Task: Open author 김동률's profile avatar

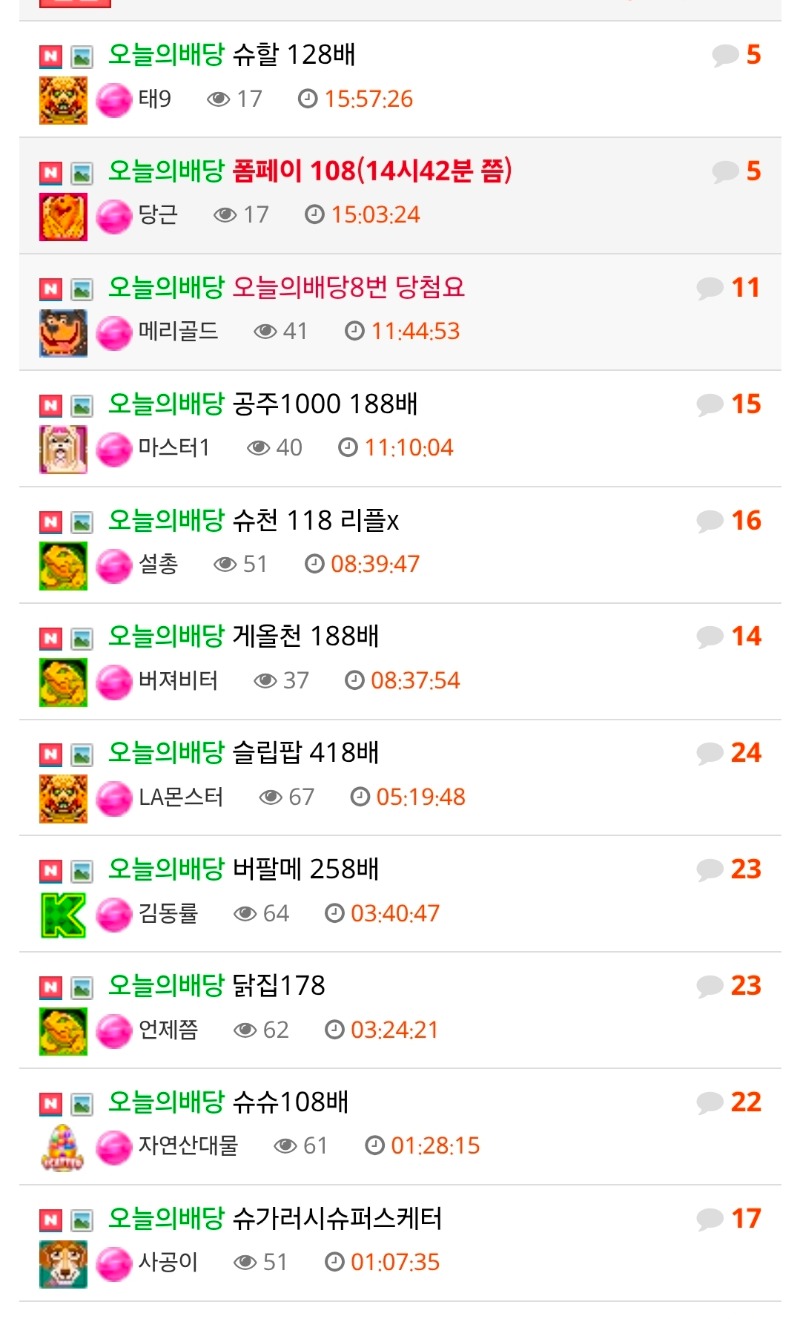Action: click(63, 914)
